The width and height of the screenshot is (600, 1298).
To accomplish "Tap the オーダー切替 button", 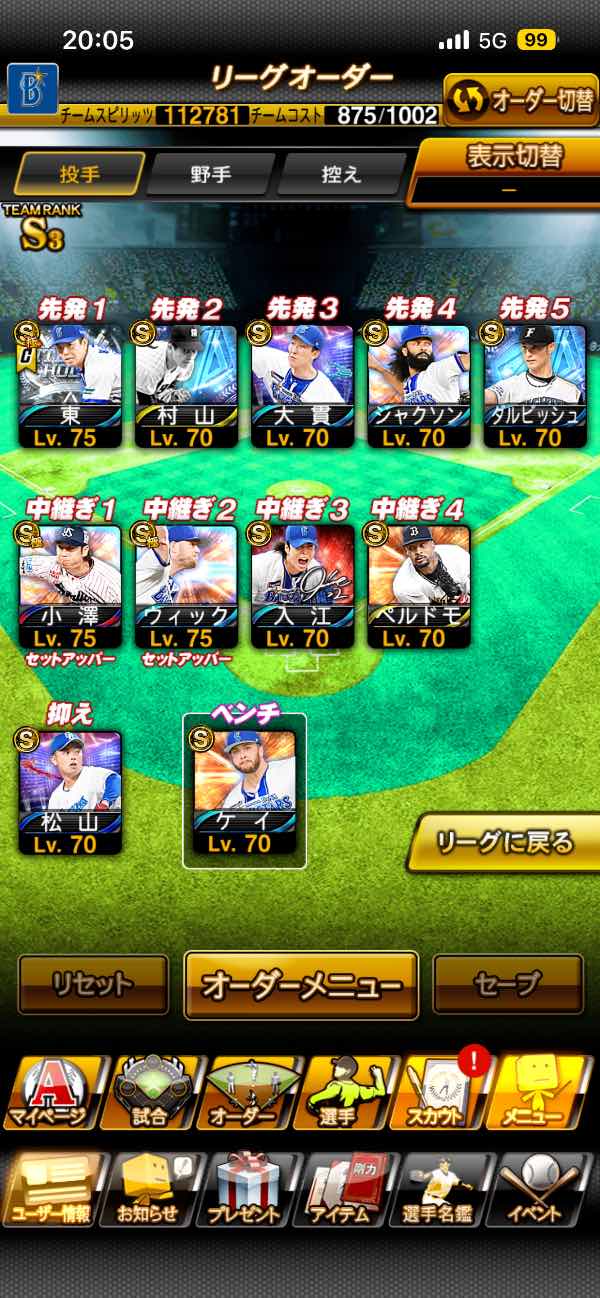I will click(520, 100).
